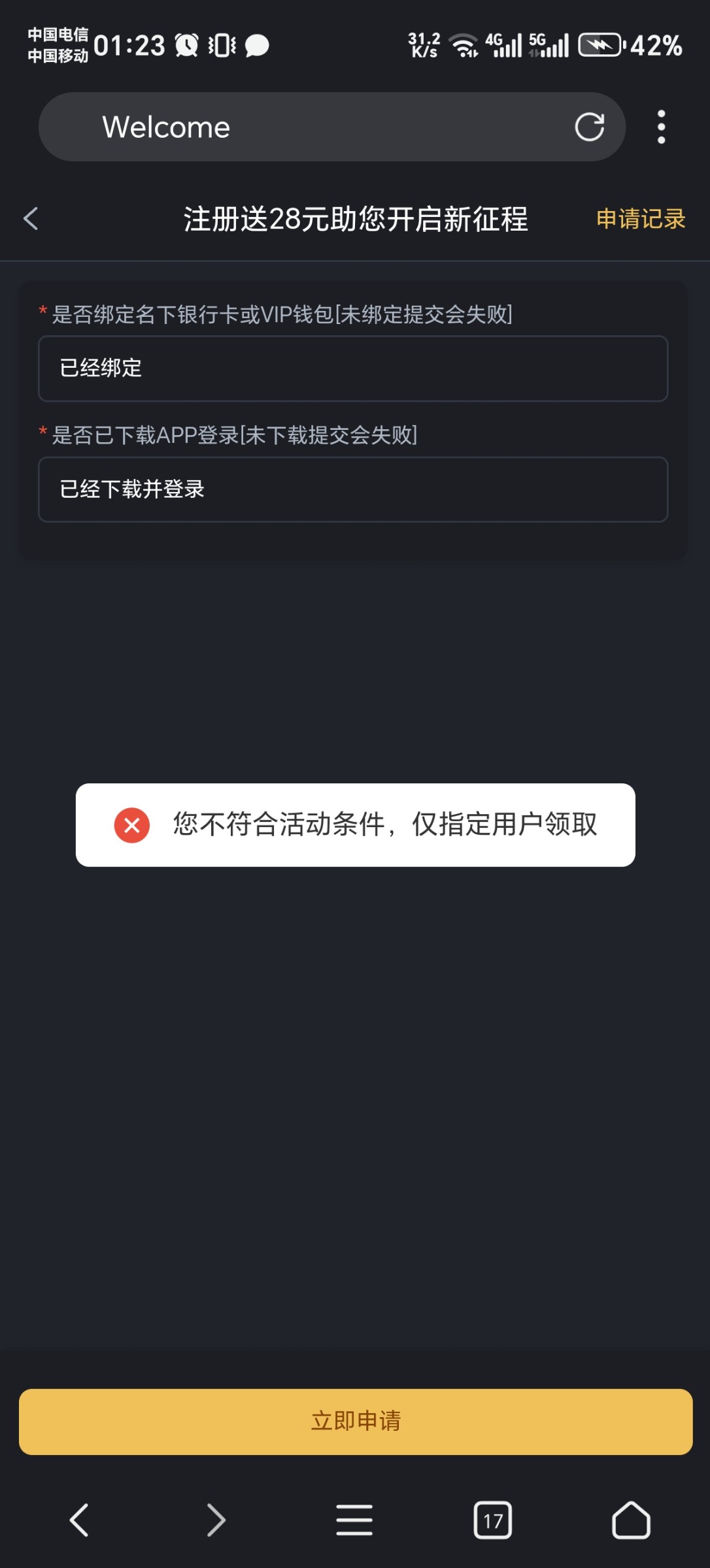710x1568 pixels.
Task: Open the browser menu in bottom toolbar
Action: coord(354,1520)
